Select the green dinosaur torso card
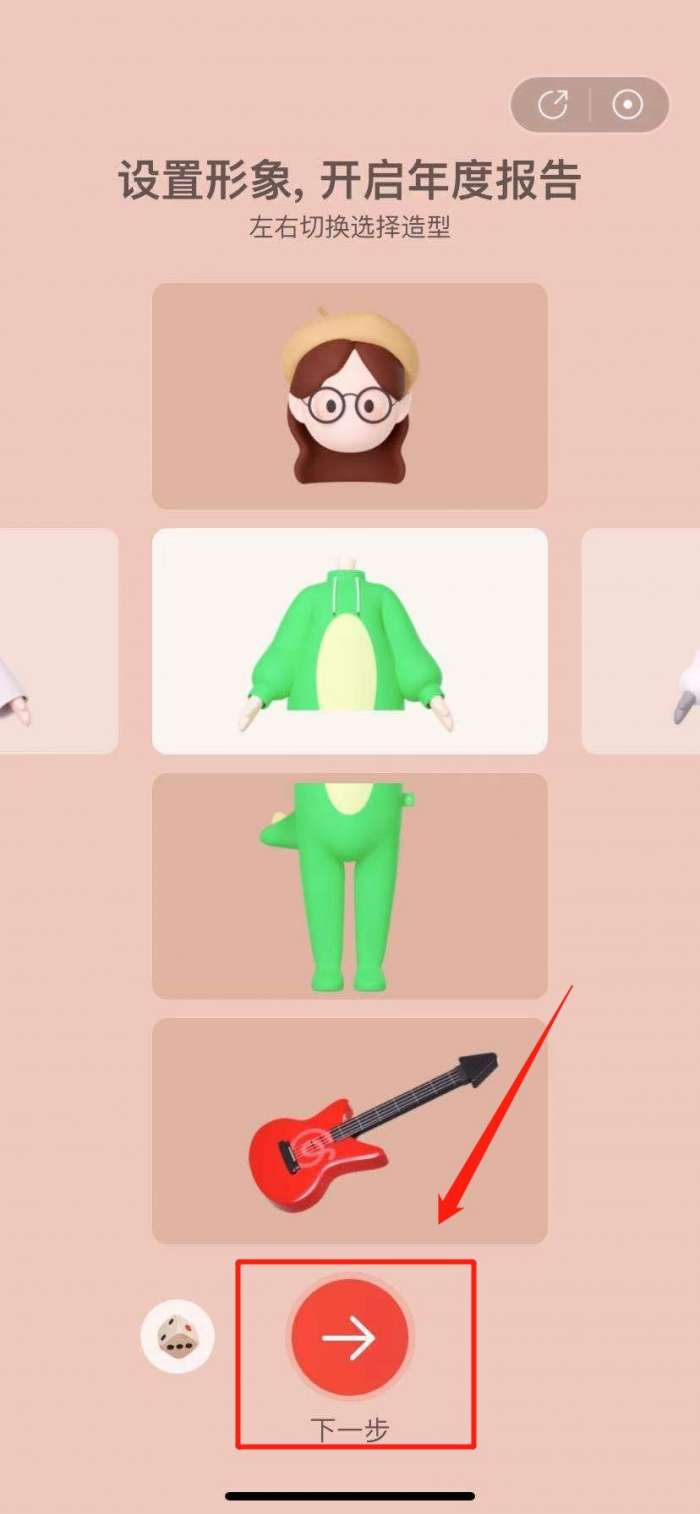 pos(350,641)
